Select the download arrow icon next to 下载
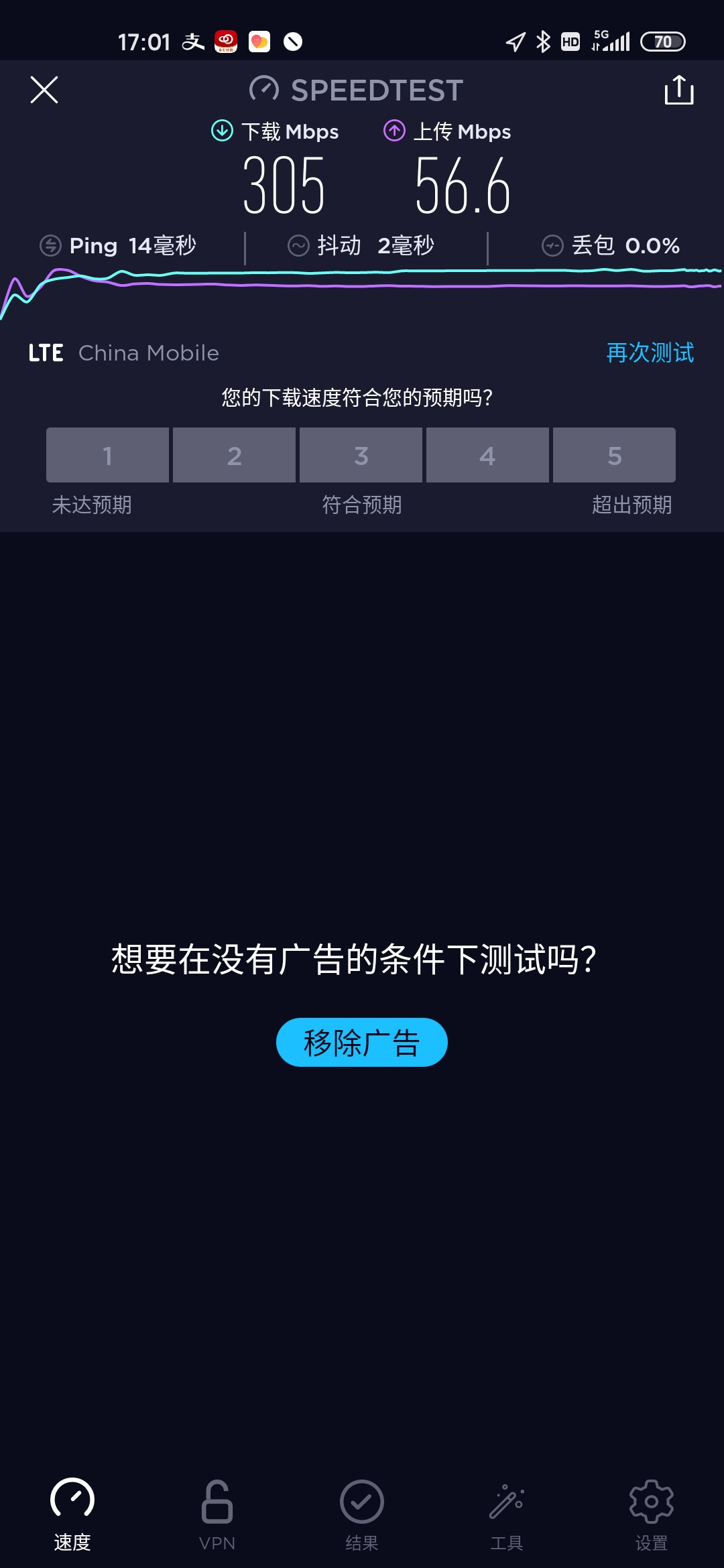The width and height of the screenshot is (724, 1568). click(x=221, y=131)
